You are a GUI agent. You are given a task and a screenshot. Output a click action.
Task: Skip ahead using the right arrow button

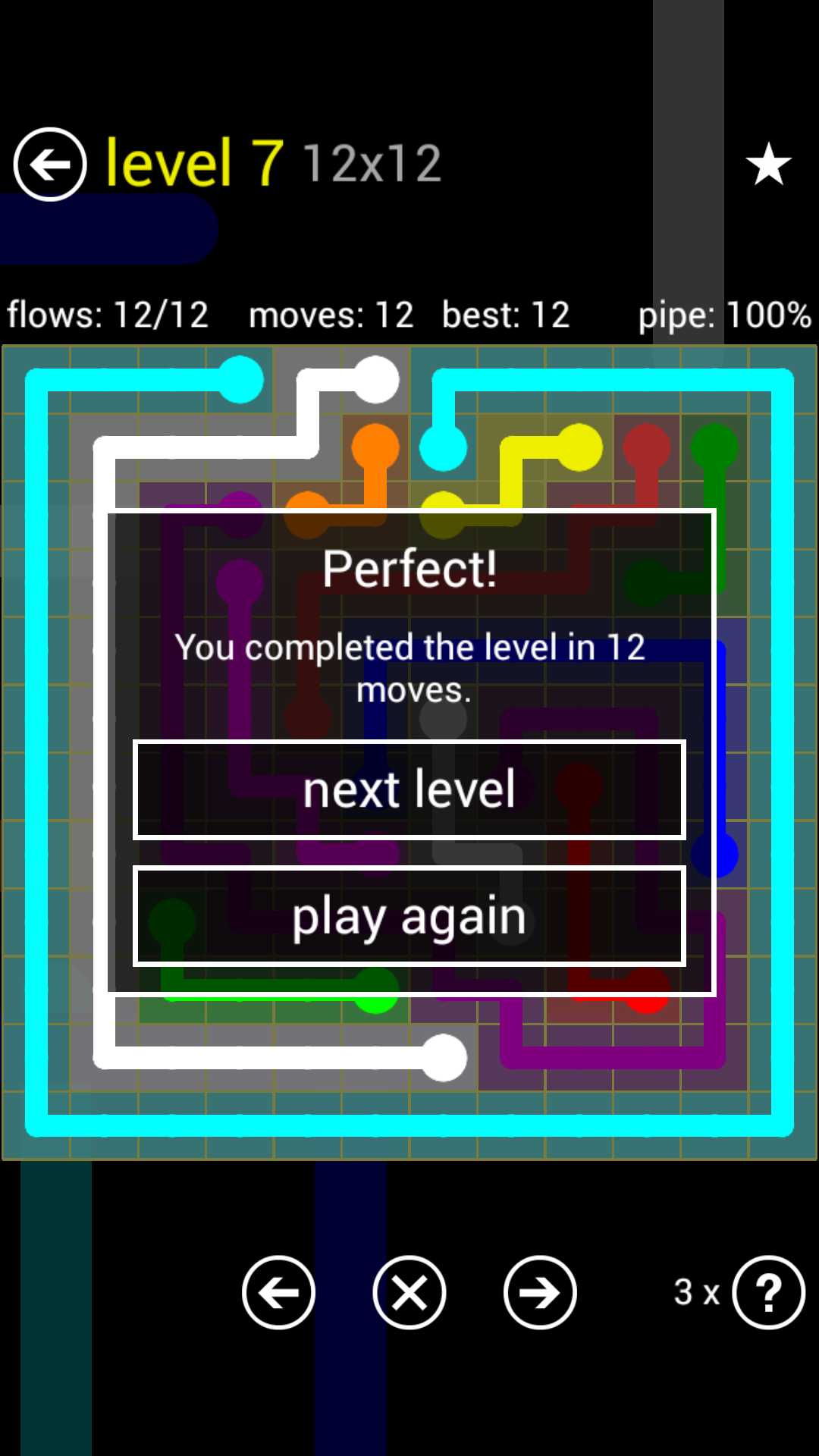(540, 1292)
